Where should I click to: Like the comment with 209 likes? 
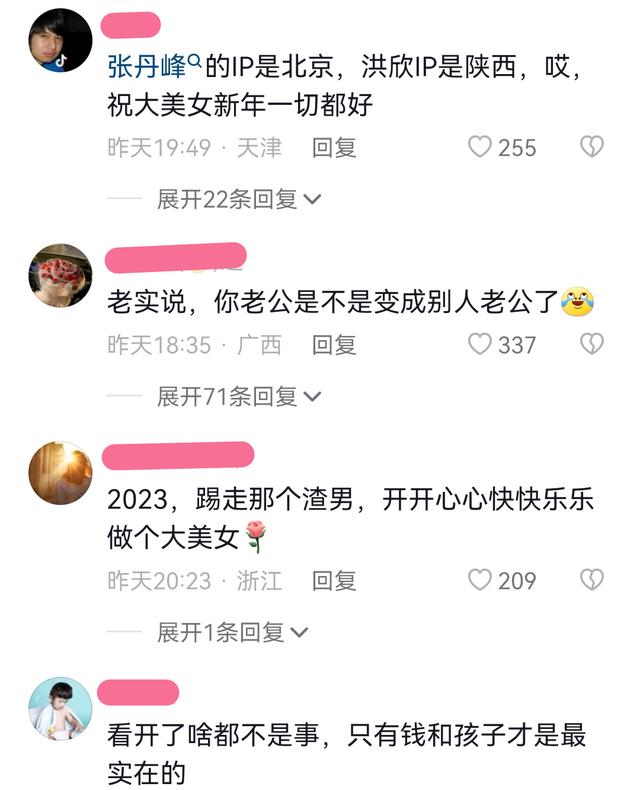point(481,580)
